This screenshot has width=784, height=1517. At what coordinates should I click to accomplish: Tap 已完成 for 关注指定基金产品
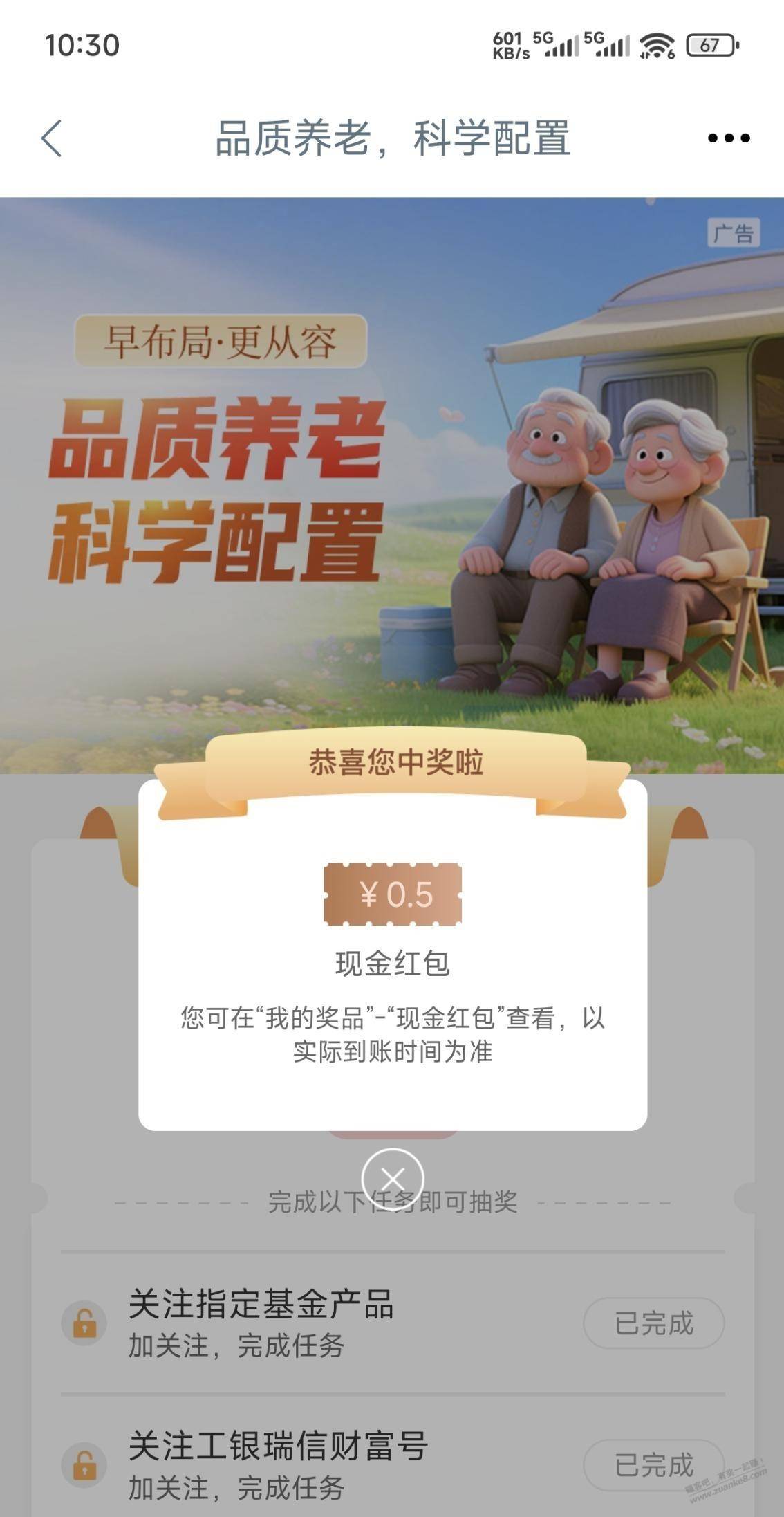click(x=653, y=1323)
